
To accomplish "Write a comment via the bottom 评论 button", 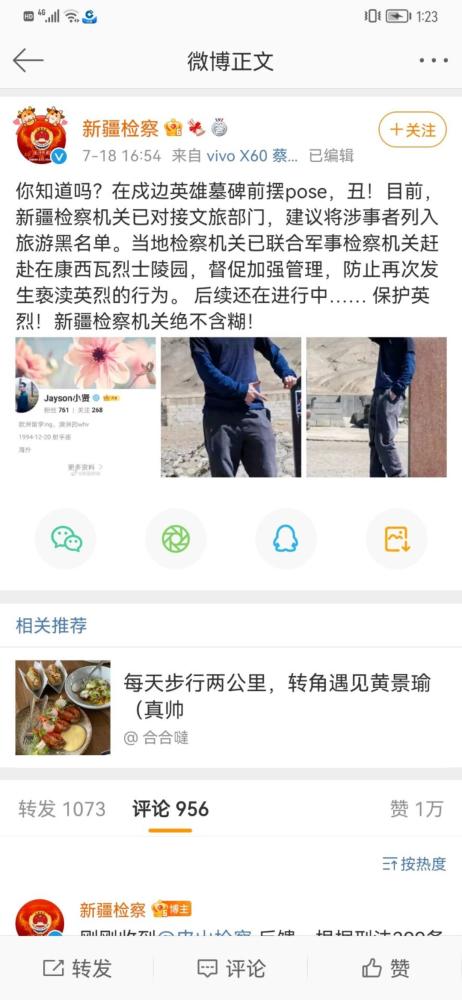I will 231,968.
